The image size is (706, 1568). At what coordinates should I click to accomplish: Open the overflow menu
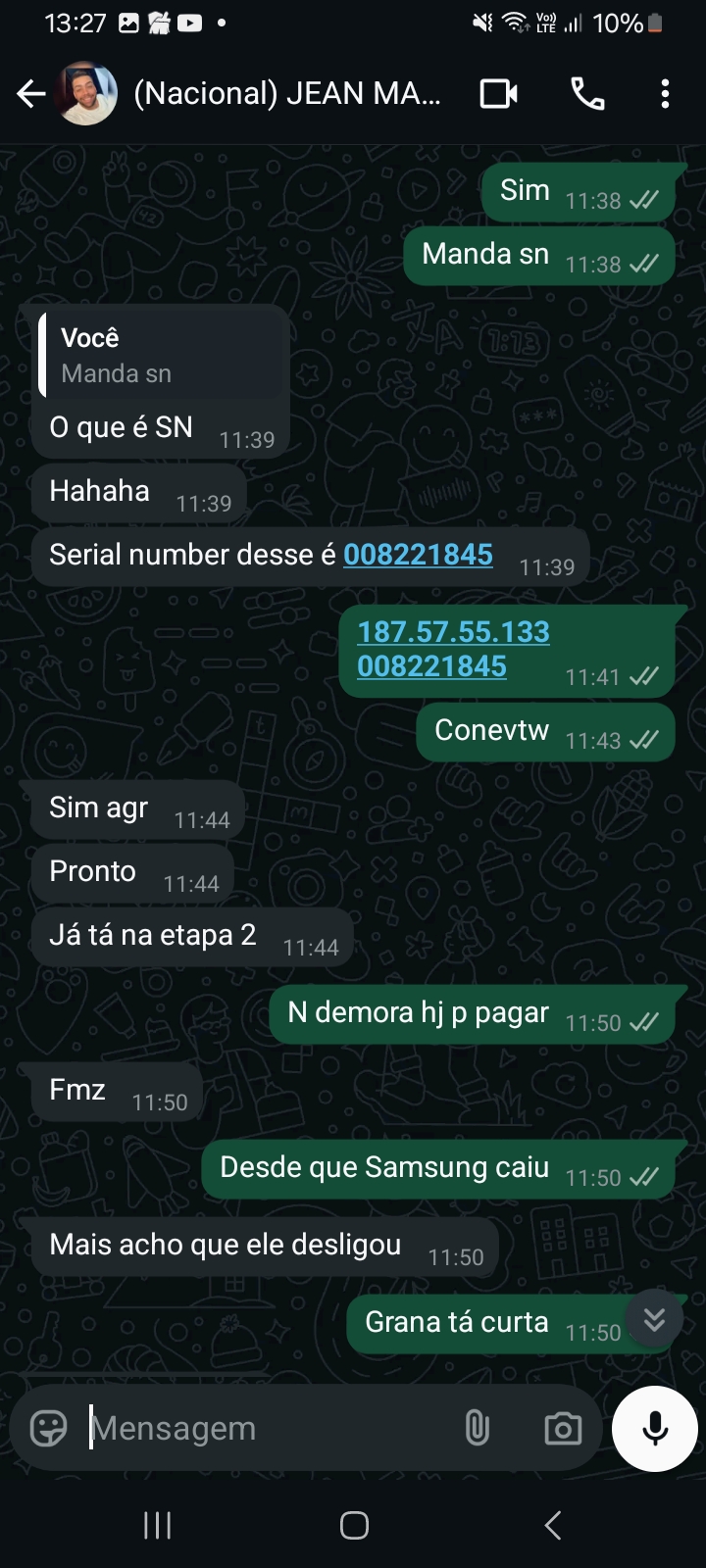click(x=665, y=94)
